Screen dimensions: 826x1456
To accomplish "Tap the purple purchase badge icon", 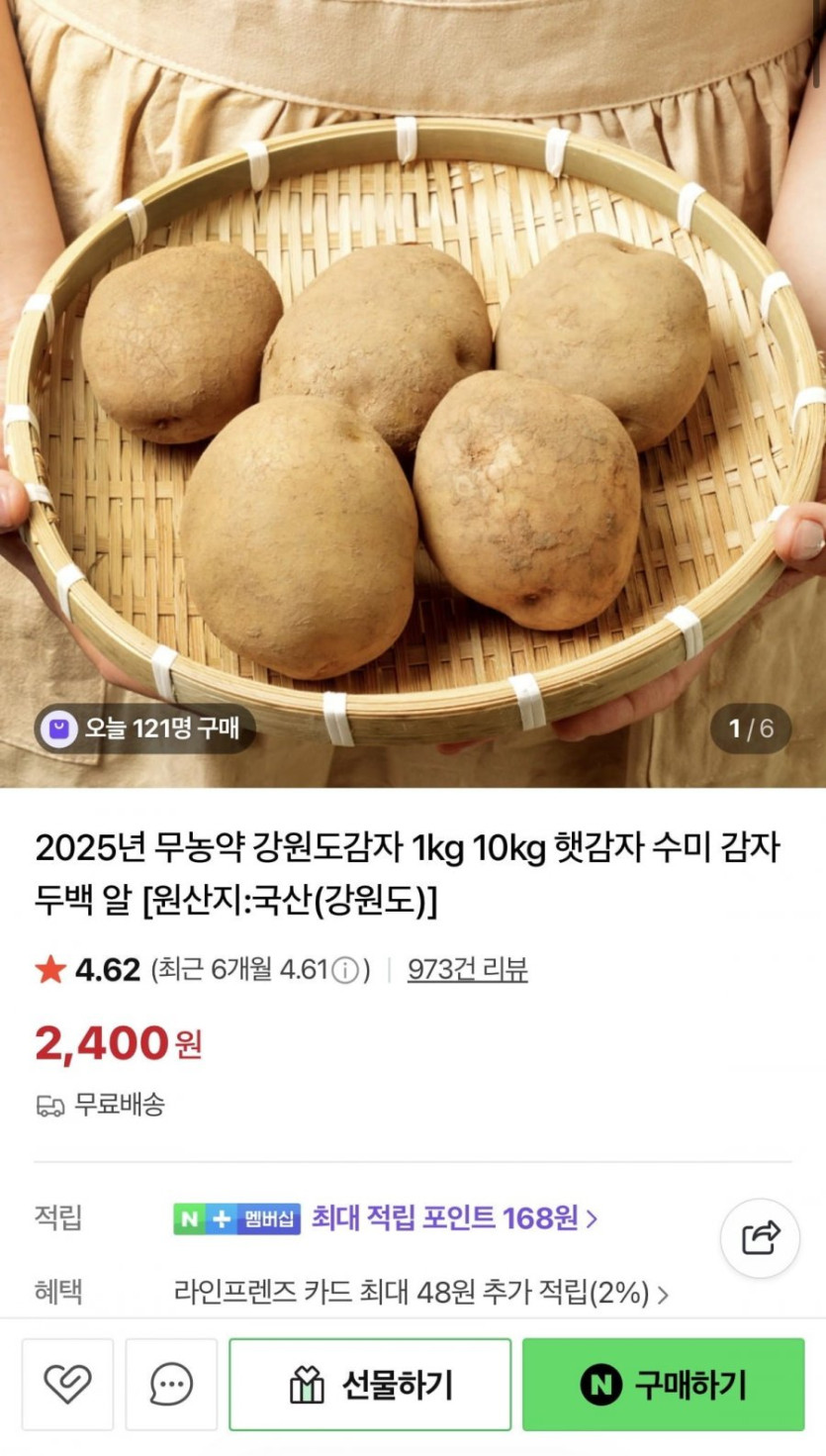I will (61, 729).
